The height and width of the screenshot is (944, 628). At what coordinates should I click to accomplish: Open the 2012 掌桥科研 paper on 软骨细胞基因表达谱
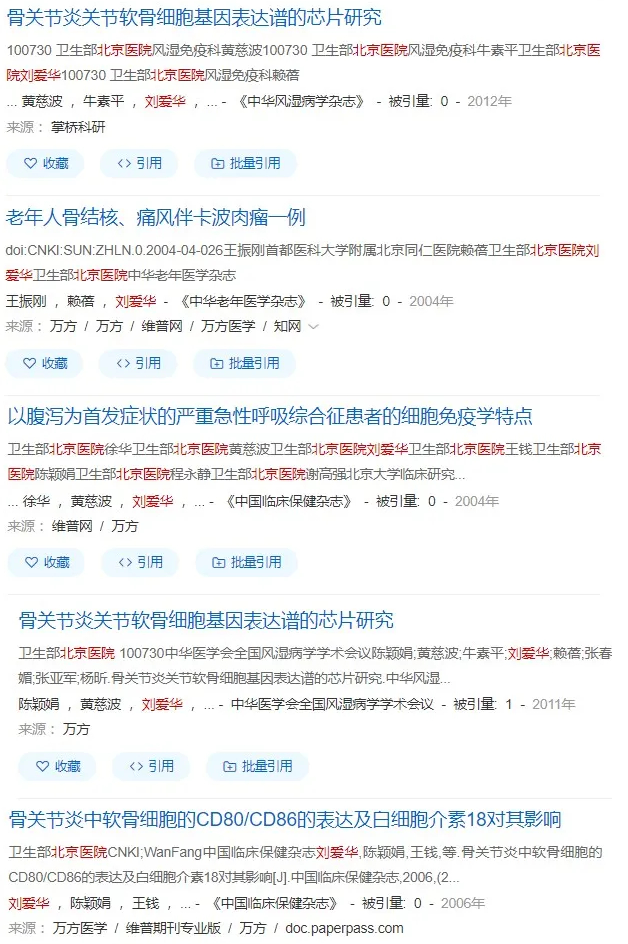pyautogui.click(x=194, y=18)
